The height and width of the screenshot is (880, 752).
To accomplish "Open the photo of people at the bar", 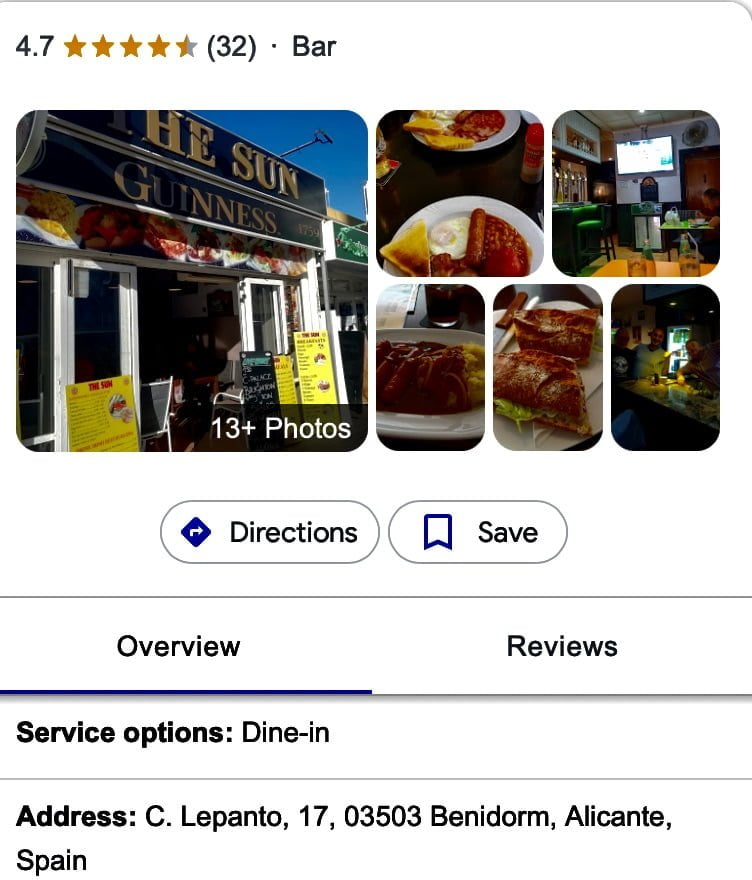I will click(665, 367).
